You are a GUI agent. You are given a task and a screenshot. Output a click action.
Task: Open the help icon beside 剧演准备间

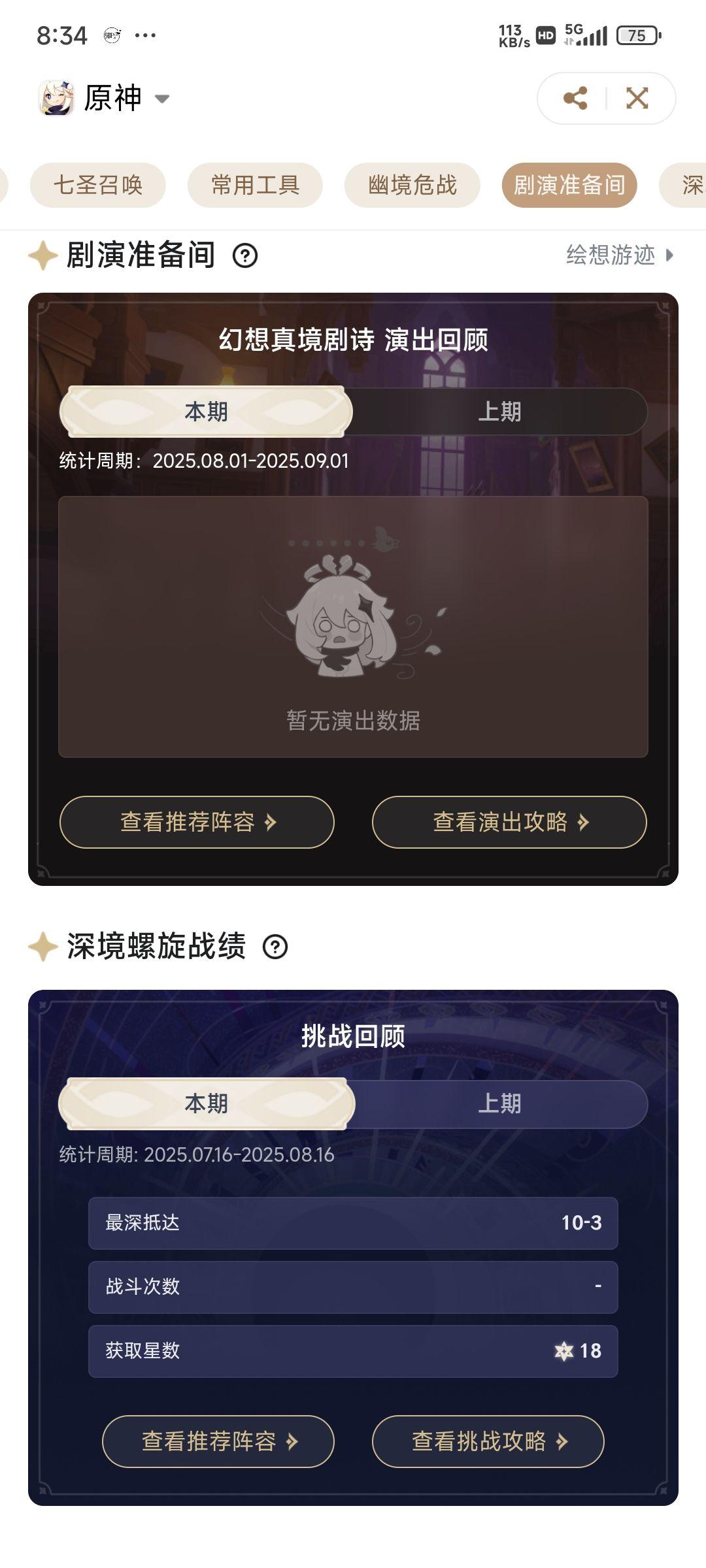pos(245,255)
